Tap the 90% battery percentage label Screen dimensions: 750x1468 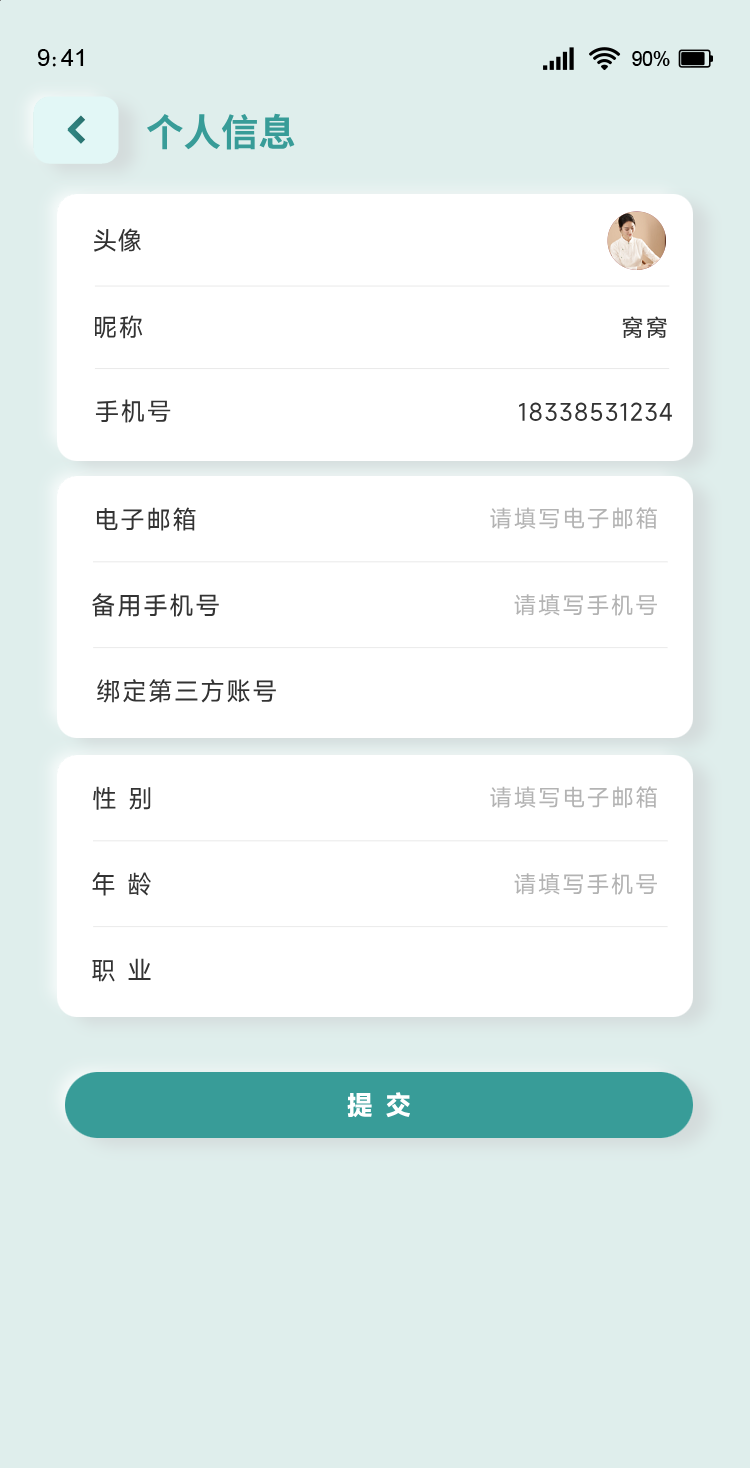pyautogui.click(x=651, y=60)
